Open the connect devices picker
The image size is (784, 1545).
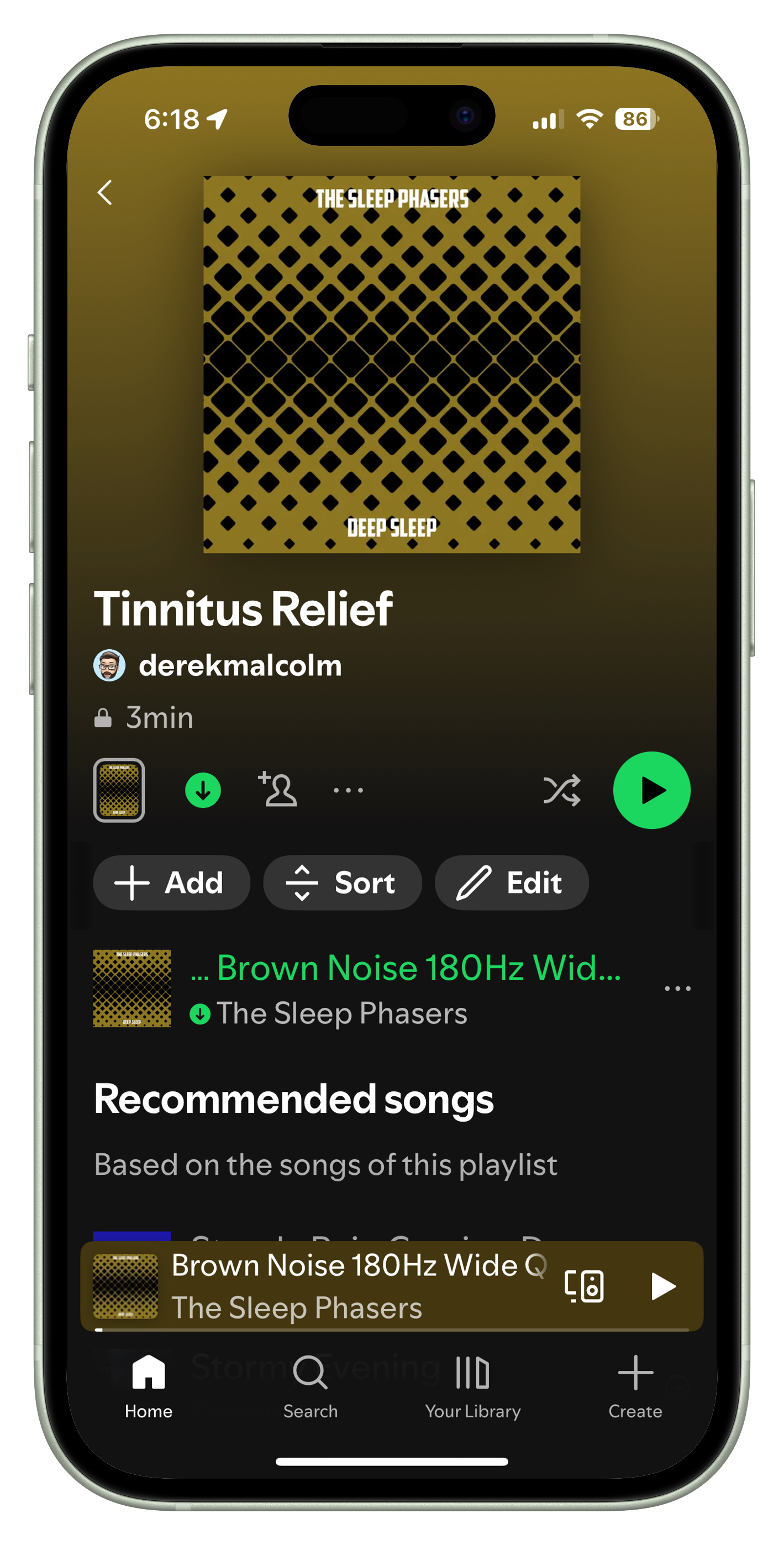pos(583,1286)
